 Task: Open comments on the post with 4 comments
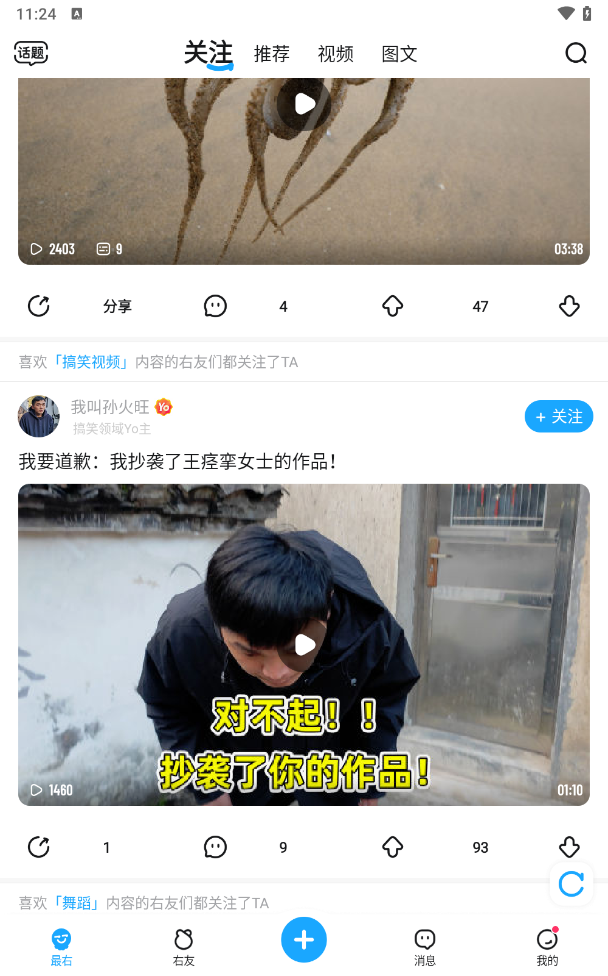215,306
